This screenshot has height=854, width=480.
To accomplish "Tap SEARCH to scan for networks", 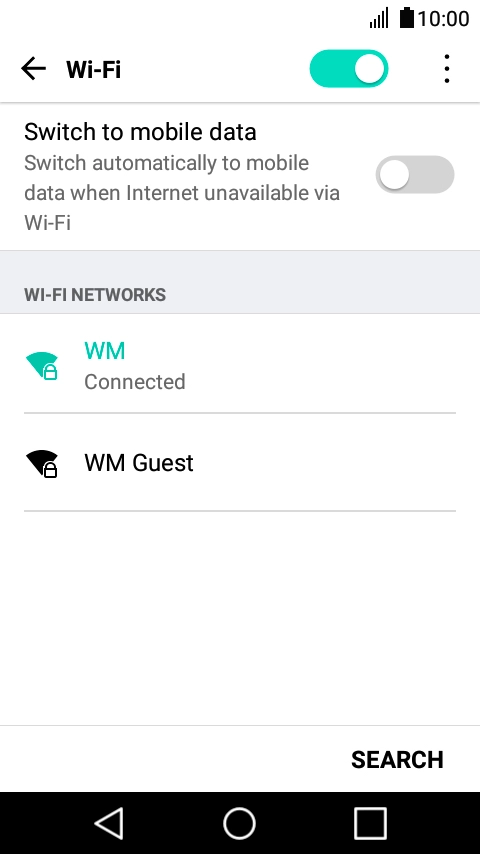I will click(397, 760).
